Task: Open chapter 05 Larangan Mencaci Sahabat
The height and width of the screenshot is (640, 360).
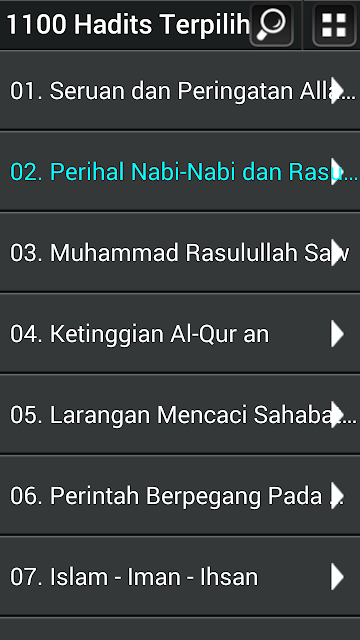Action: pyautogui.click(x=180, y=414)
